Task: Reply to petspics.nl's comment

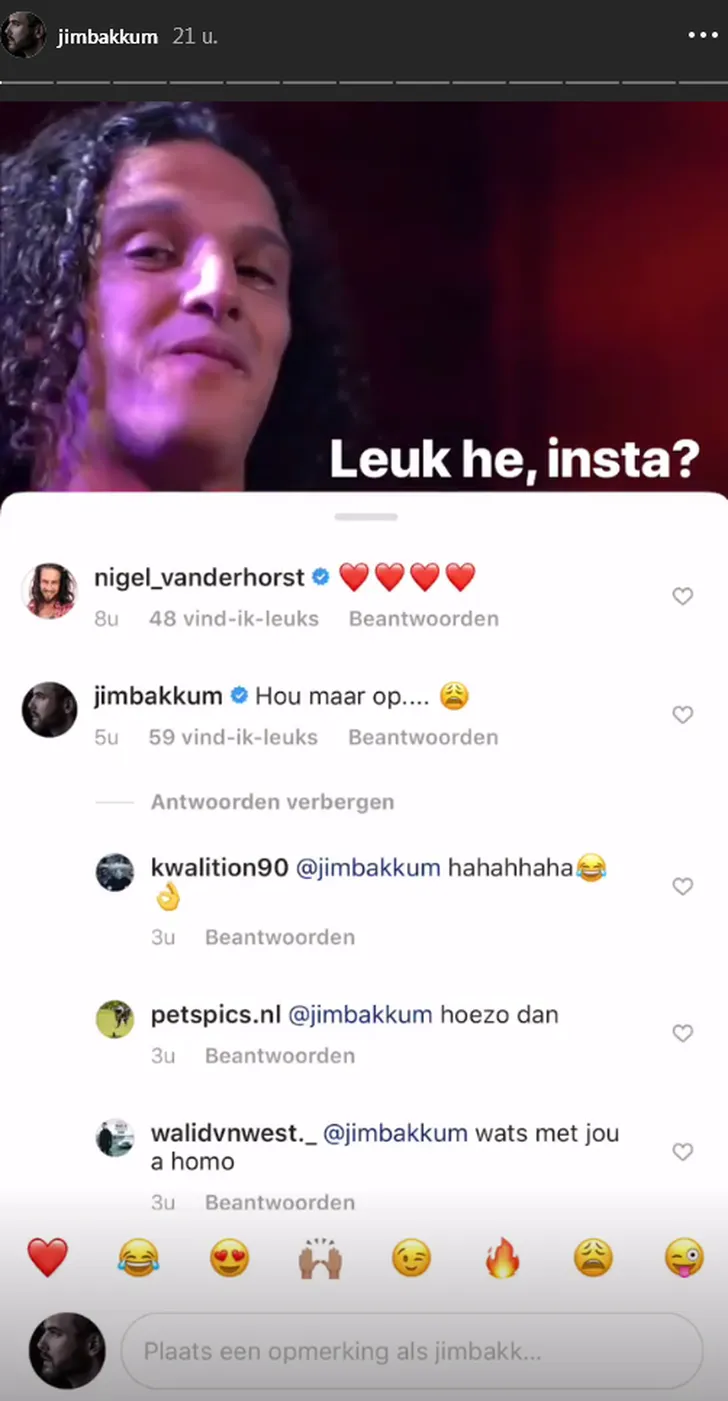Action: [x=279, y=1056]
